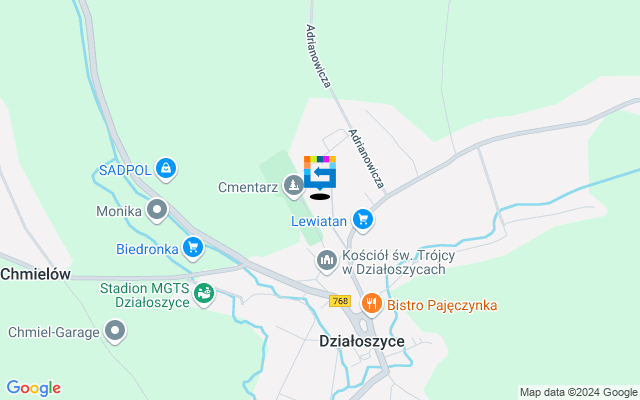The height and width of the screenshot is (400, 640).
Task: Tap the colorful arrow location pin
Action: click(320, 174)
